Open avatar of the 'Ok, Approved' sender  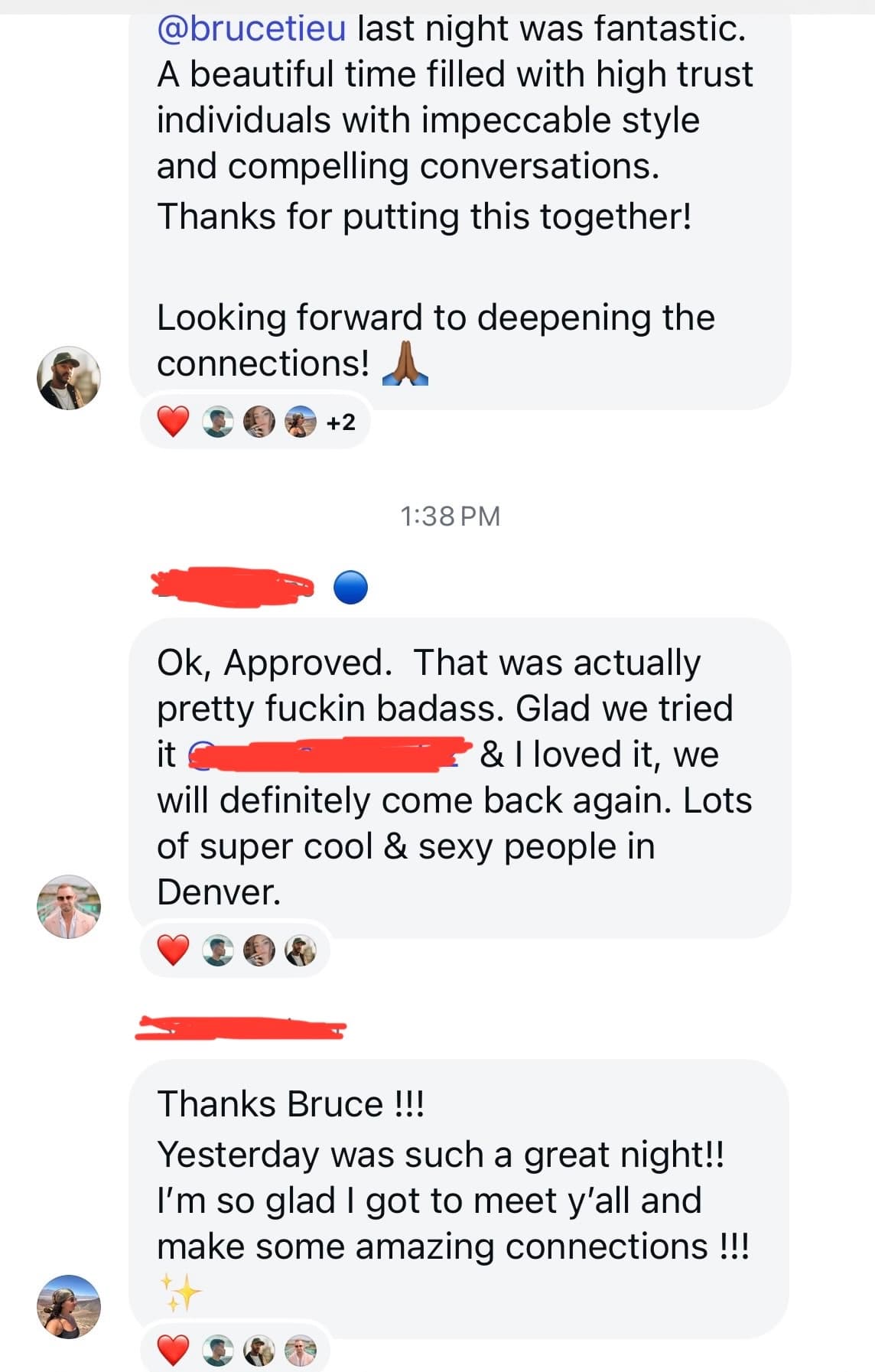69,907
